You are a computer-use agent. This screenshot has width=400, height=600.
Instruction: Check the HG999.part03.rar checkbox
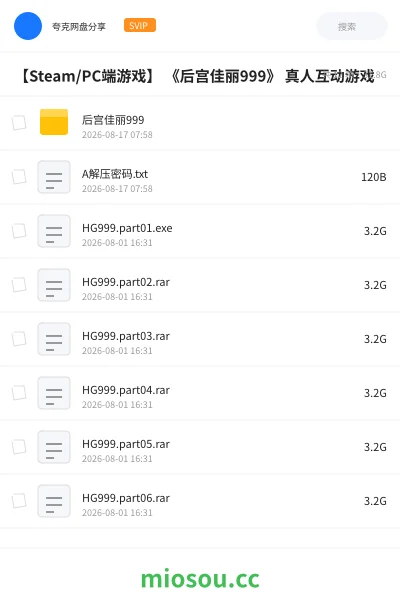click(x=19, y=339)
